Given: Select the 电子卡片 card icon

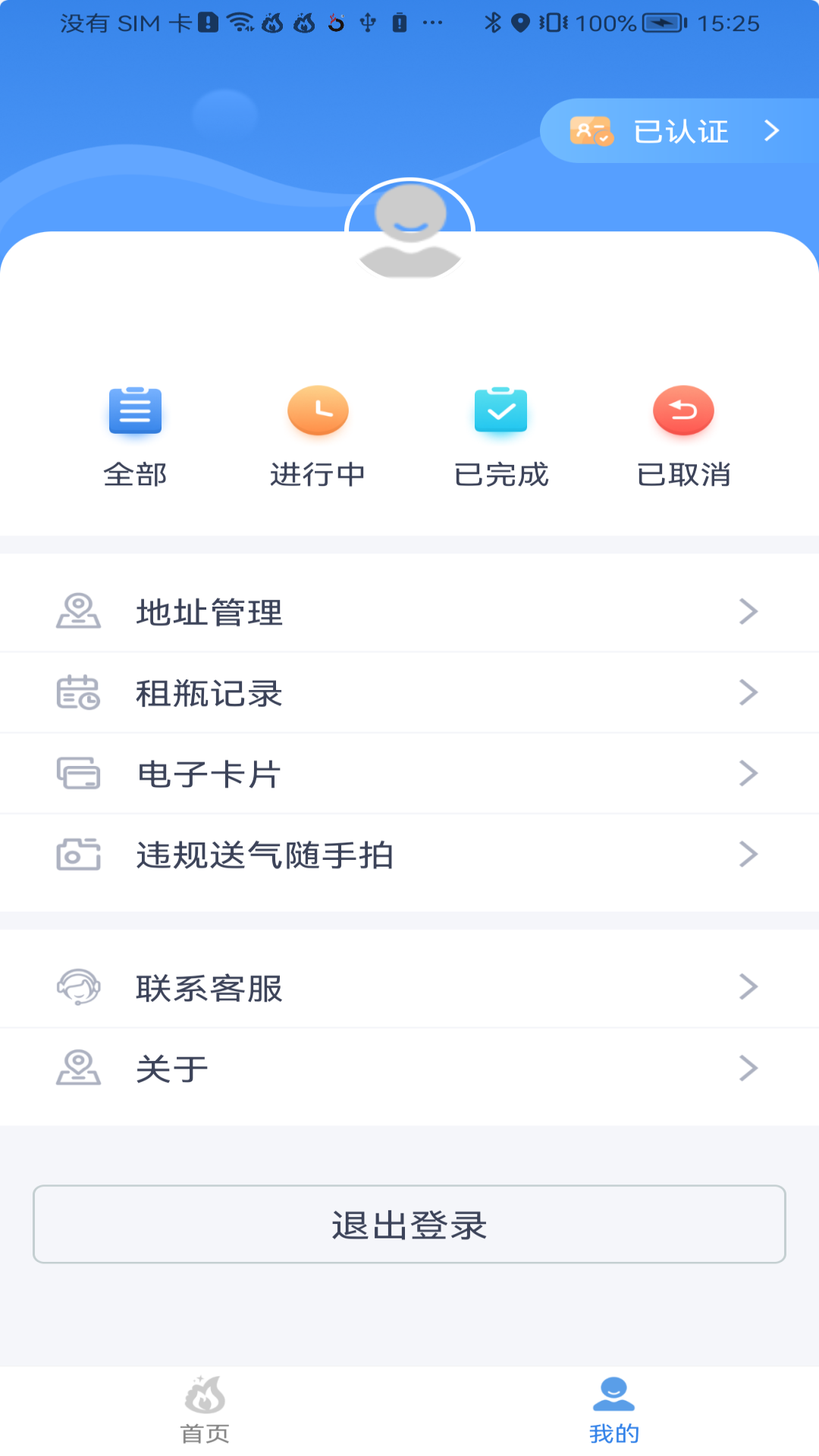Looking at the screenshot, I should 78,773.
